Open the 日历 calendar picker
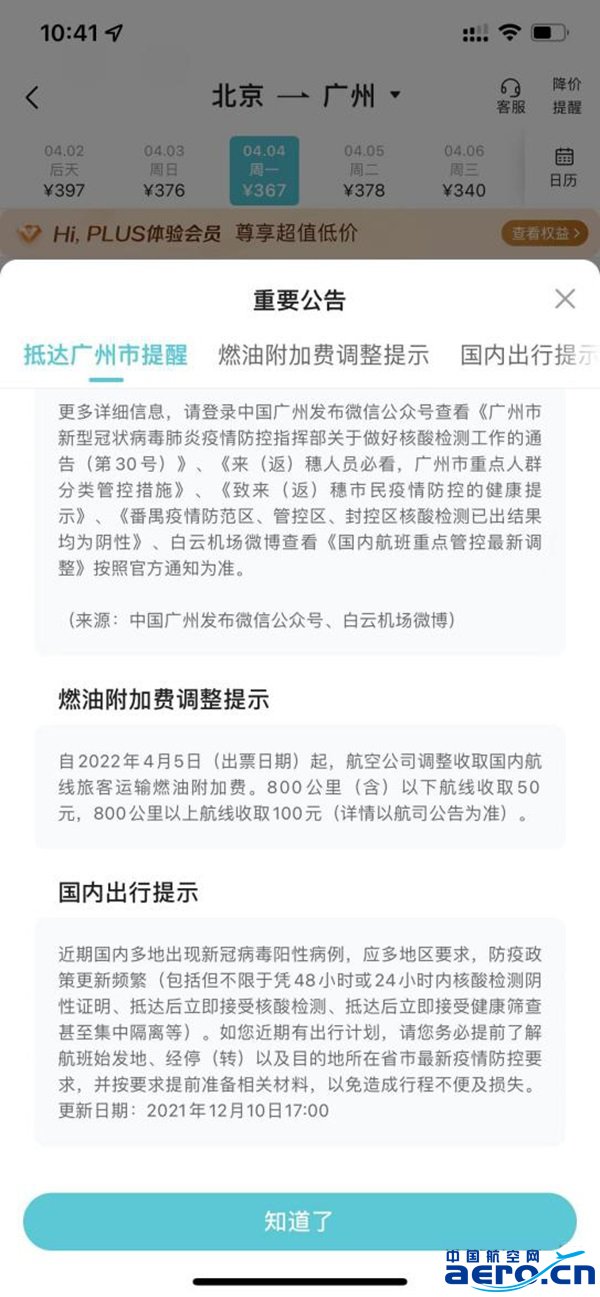This screenshot has height=1297, width=600. [564, 168]
